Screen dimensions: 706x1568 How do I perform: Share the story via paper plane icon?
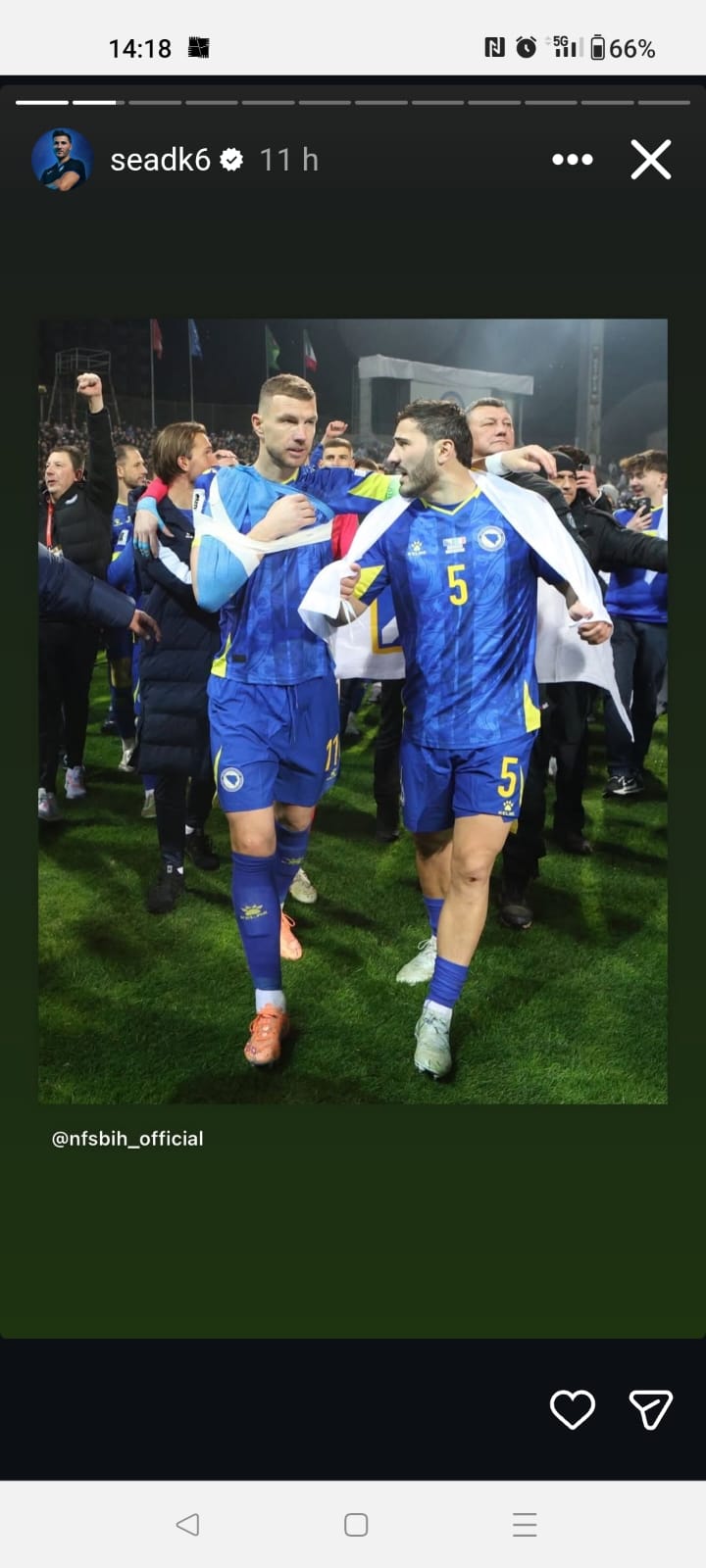650,1409
